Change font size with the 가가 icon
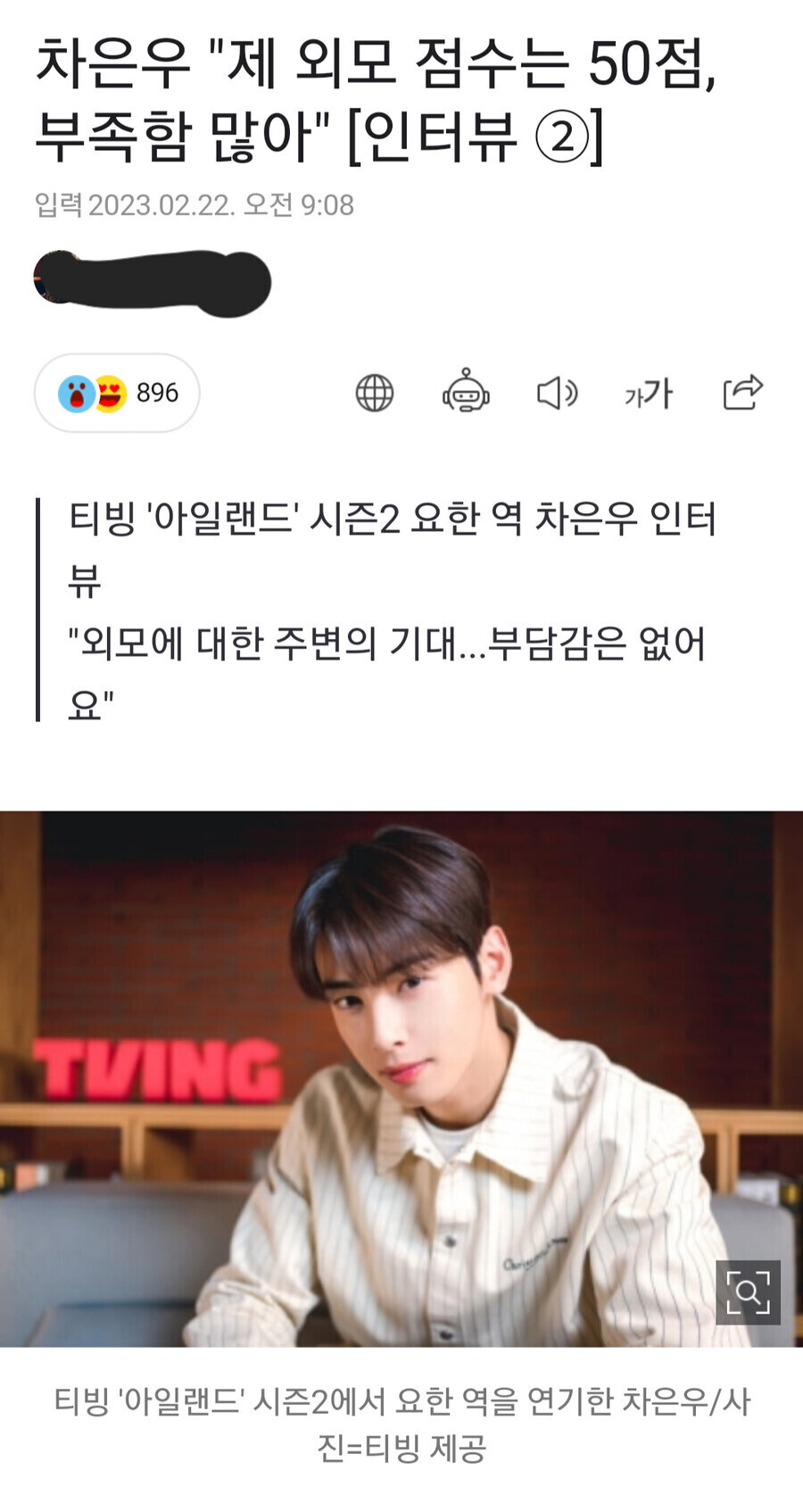 649,393
